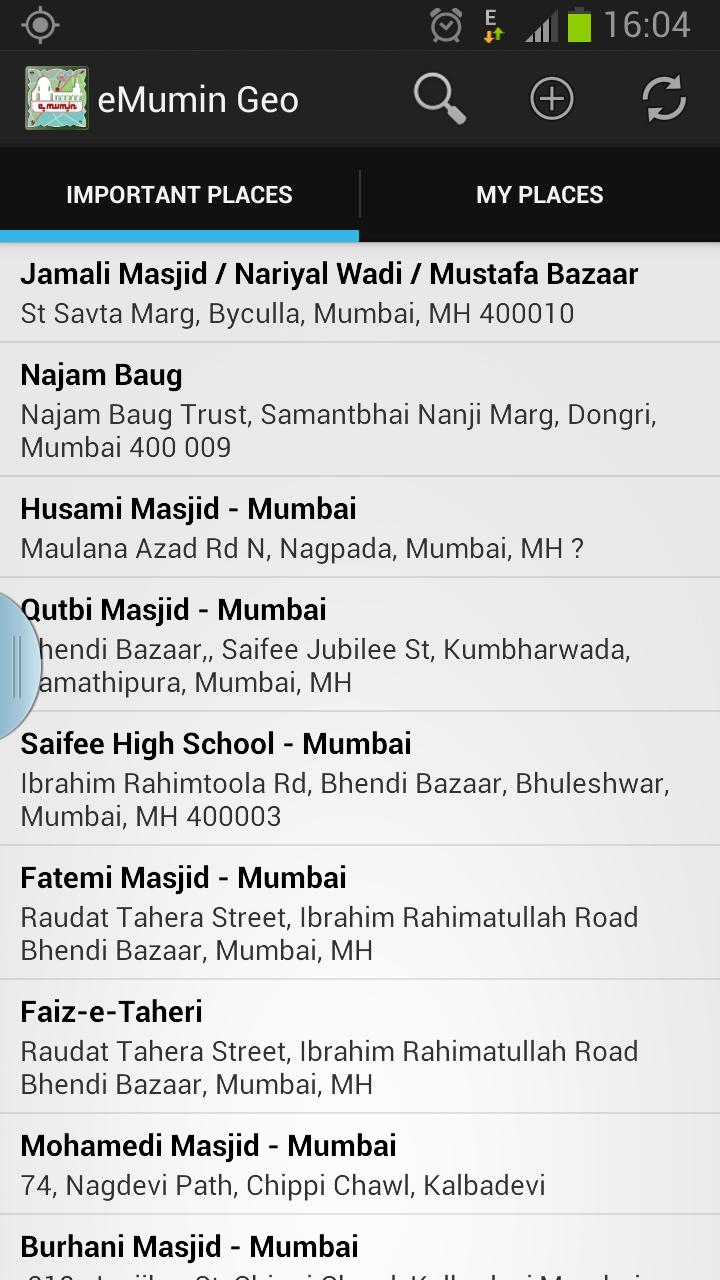Open the Najam Baug place
This screenshot has width=720, height=1280.
(360, 410)
